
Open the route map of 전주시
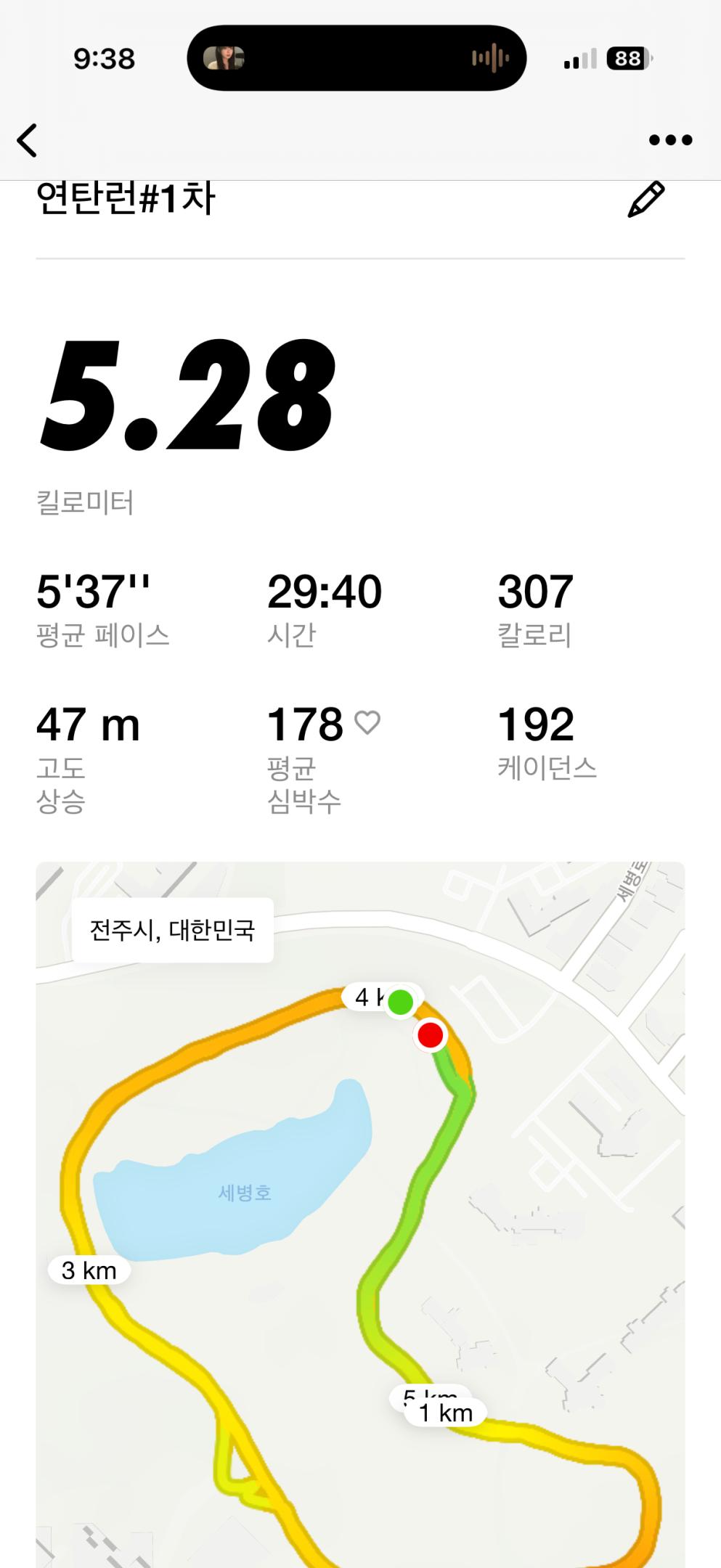(x=360, y=1212)
